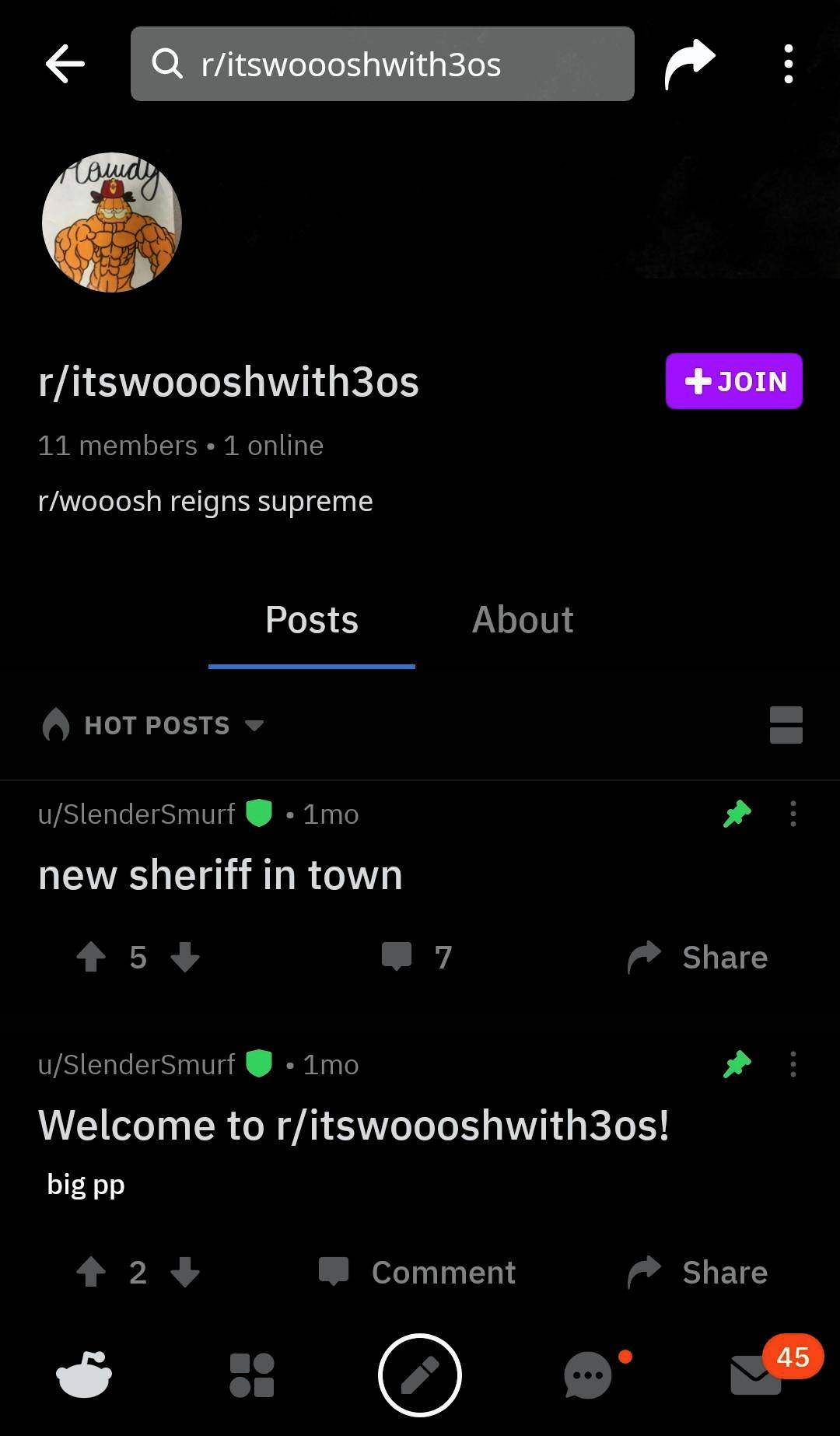This screenshot has height=1436, width=840.
Task: Open the 'new sheriff in town' post
Action: [x=221, y=875]
